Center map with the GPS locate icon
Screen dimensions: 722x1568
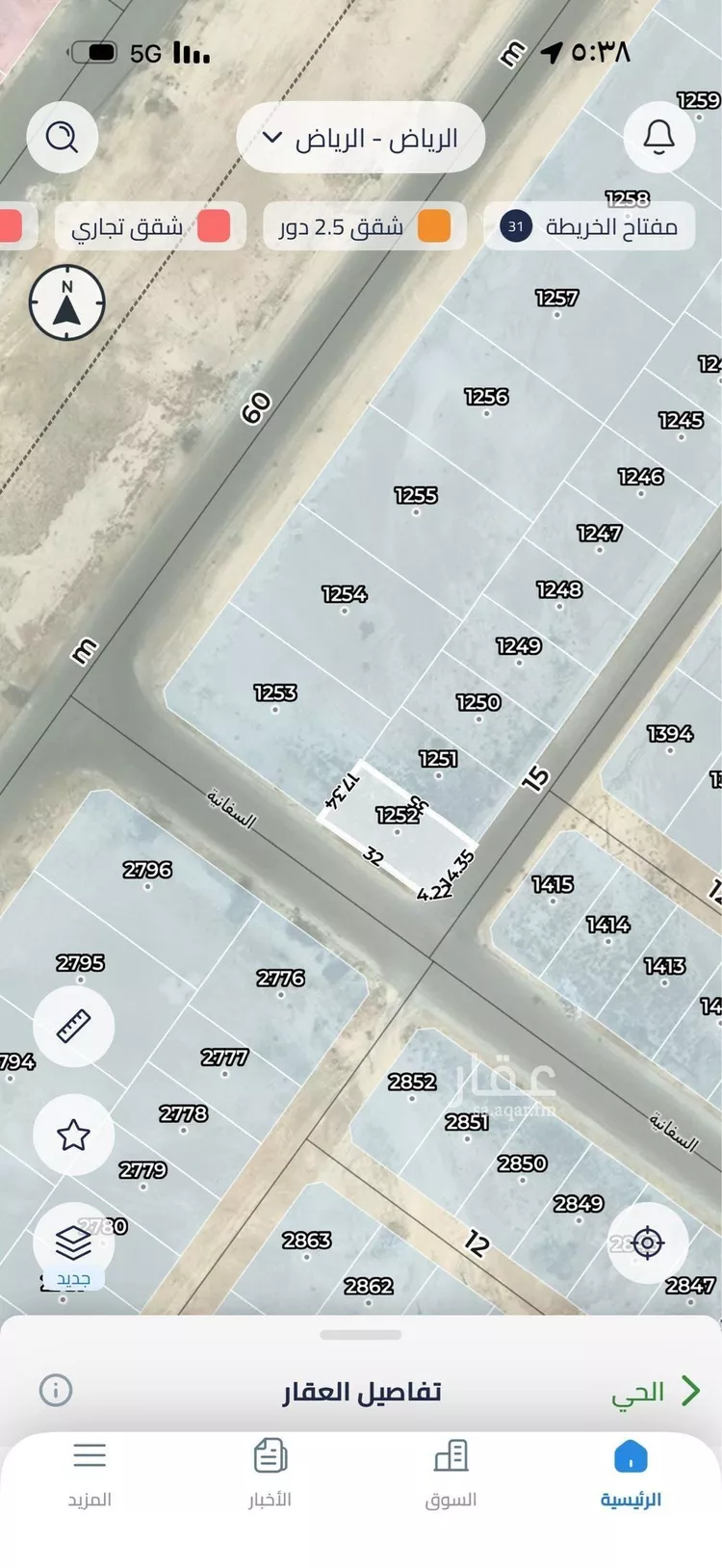click(x=649, y=1242)
